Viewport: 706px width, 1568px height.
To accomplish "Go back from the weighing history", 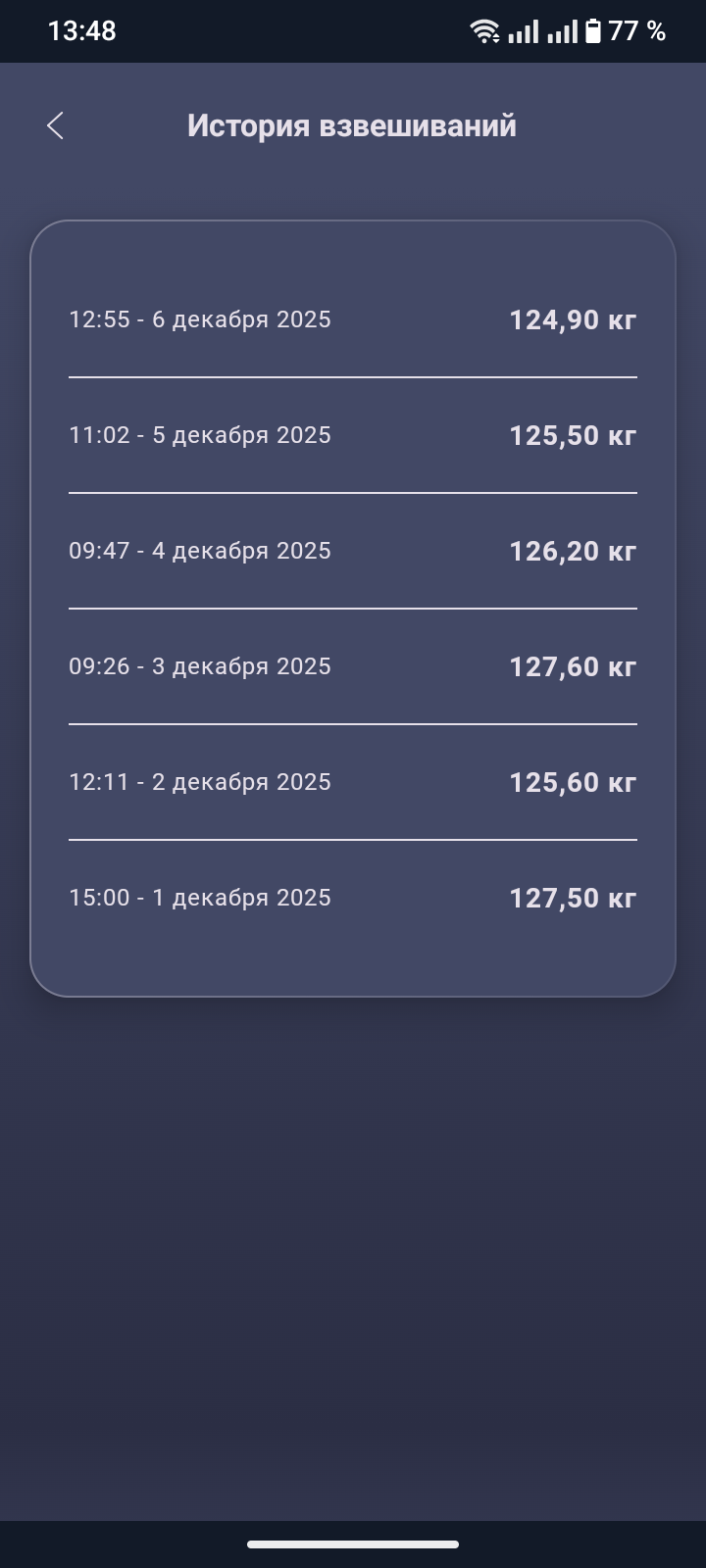I will pos(55,125).
